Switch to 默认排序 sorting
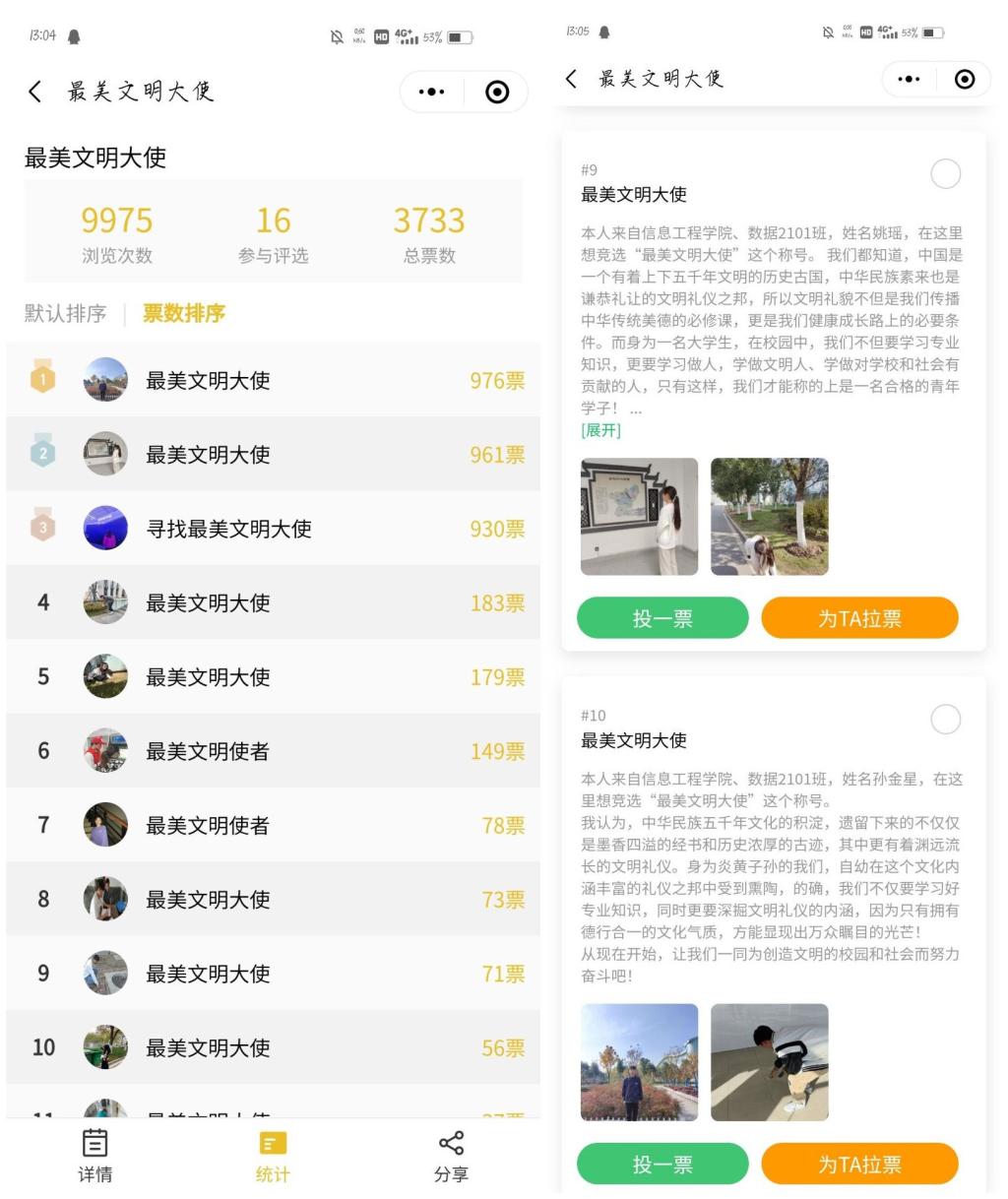The height and width of the screenshot is (1199, 1008). (x=65, y=314)
